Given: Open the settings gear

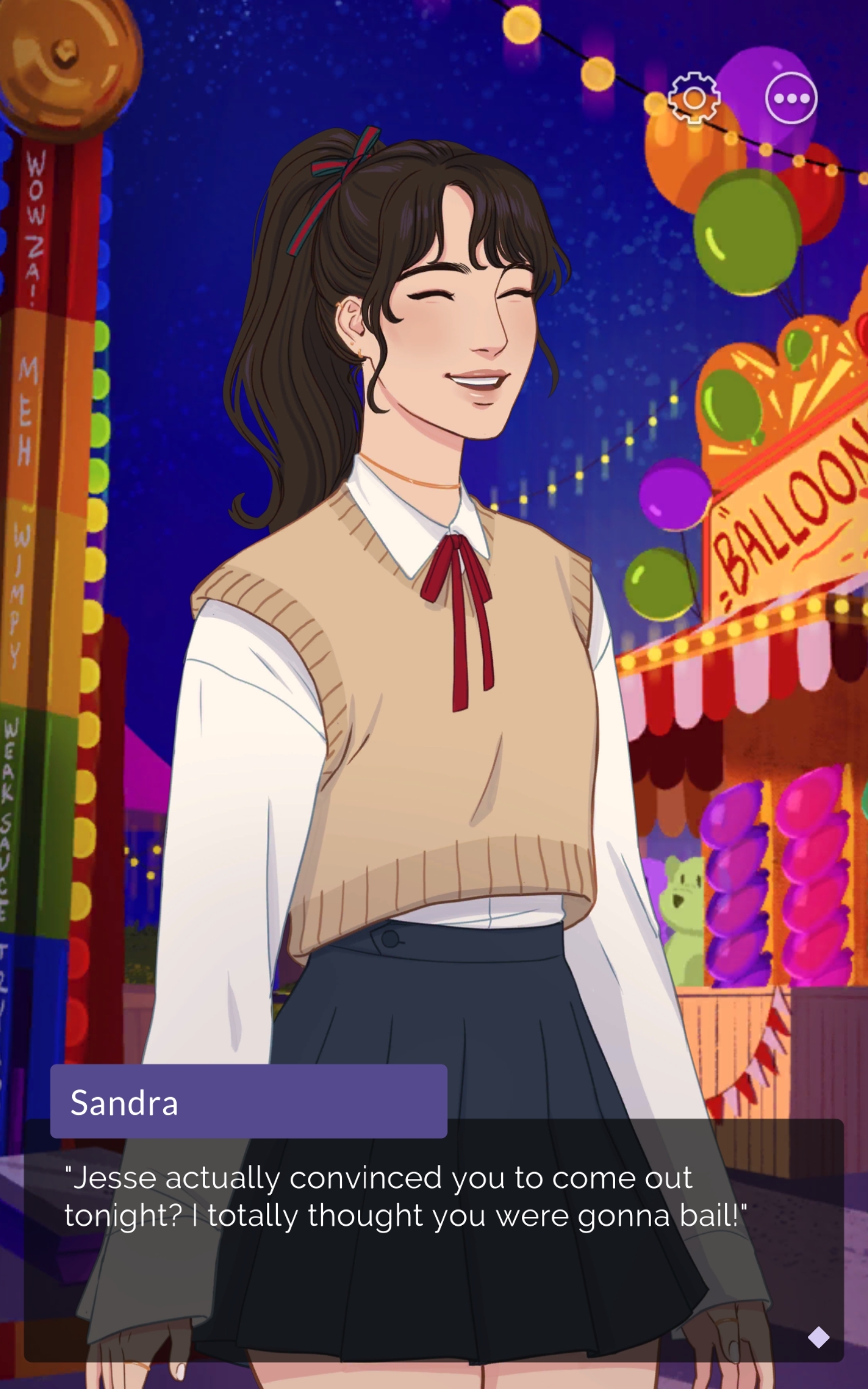Looking at the screenshot, I should coord(694,98).
